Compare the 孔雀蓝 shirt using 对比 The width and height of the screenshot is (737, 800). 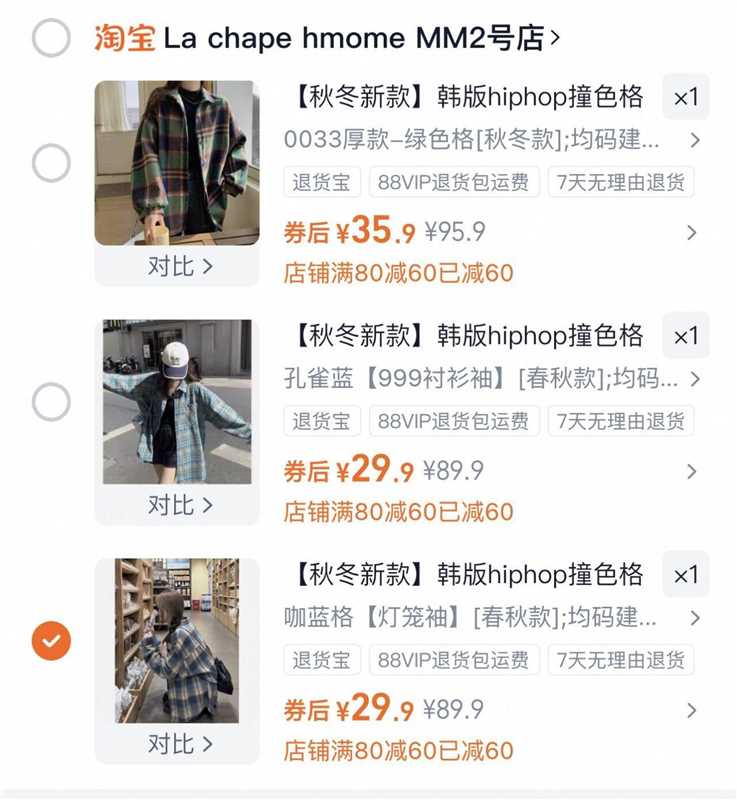pyautogui.click(x=180, y=506)
